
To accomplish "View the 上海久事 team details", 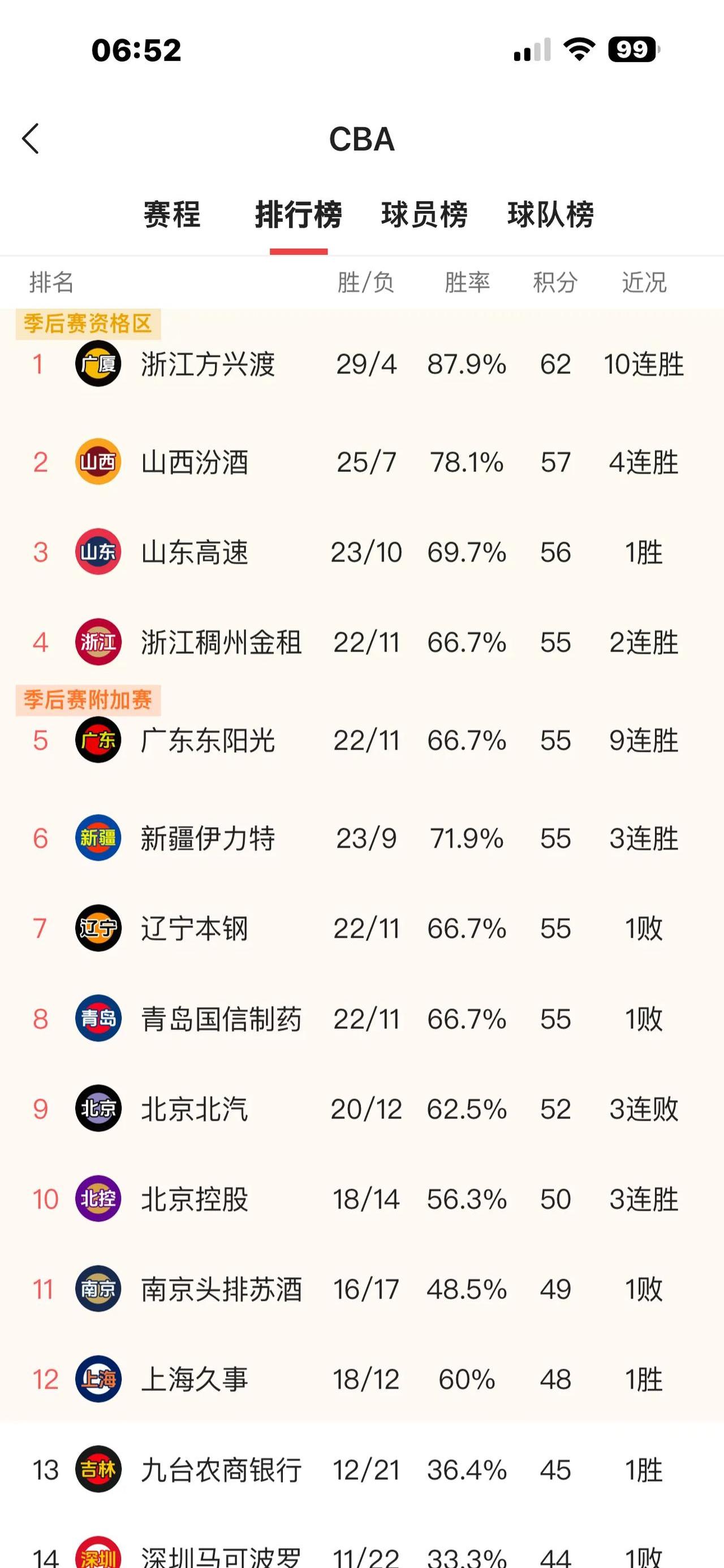I will point(195,1379).
